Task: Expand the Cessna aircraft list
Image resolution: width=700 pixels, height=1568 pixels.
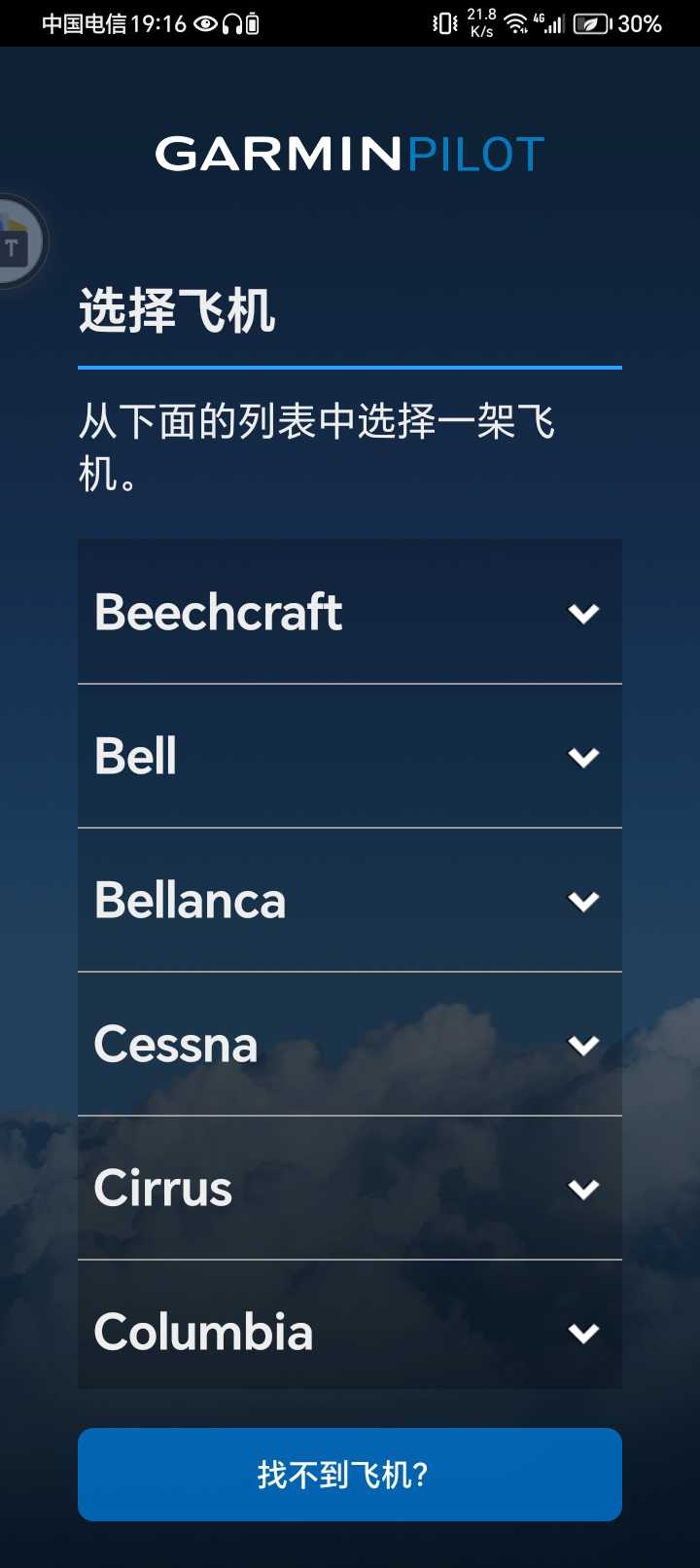Action: (349, 1045)
